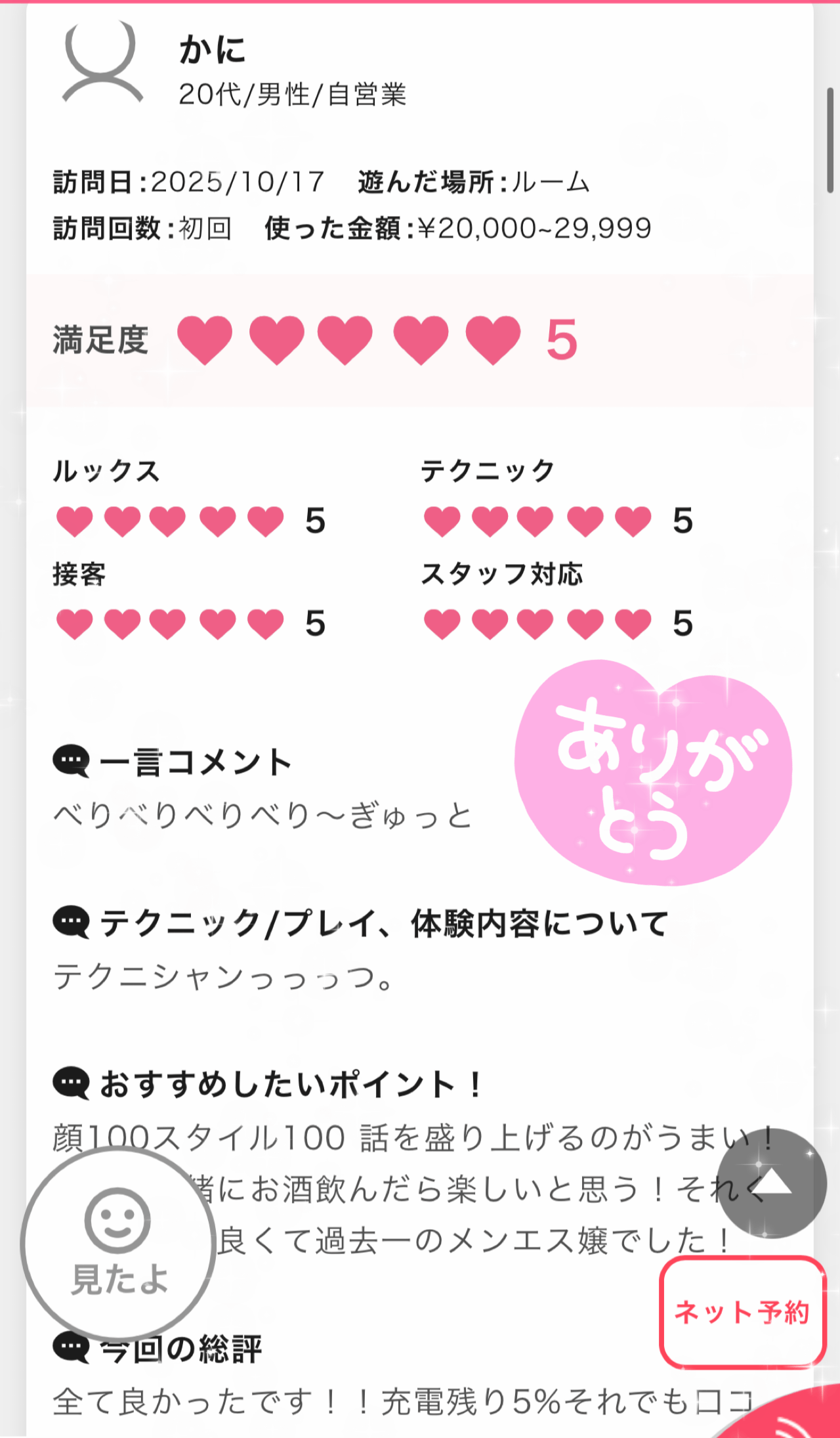
Task: Tap the 見たよ reaction button
Action: [118, 1243]
